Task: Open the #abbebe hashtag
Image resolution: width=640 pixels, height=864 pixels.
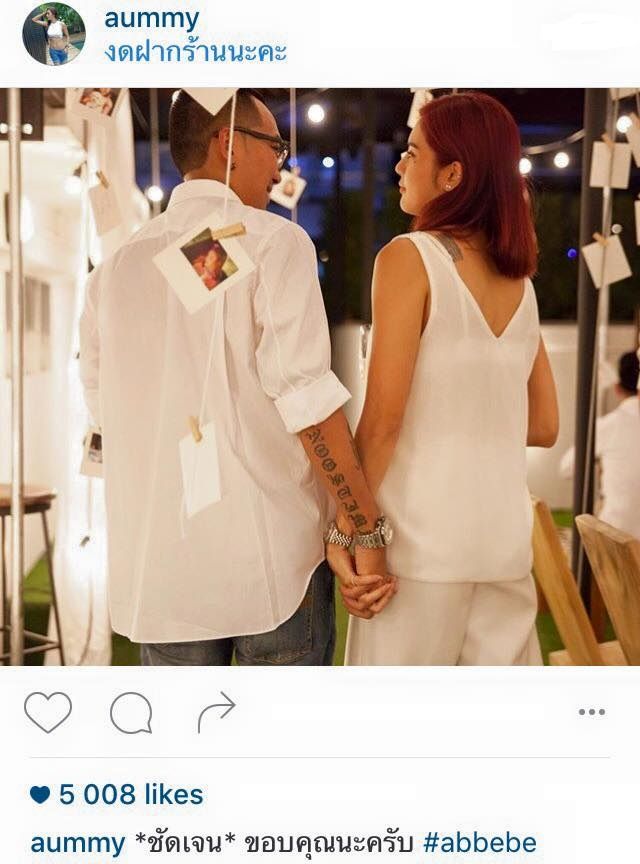Action: tap(479, 842)
